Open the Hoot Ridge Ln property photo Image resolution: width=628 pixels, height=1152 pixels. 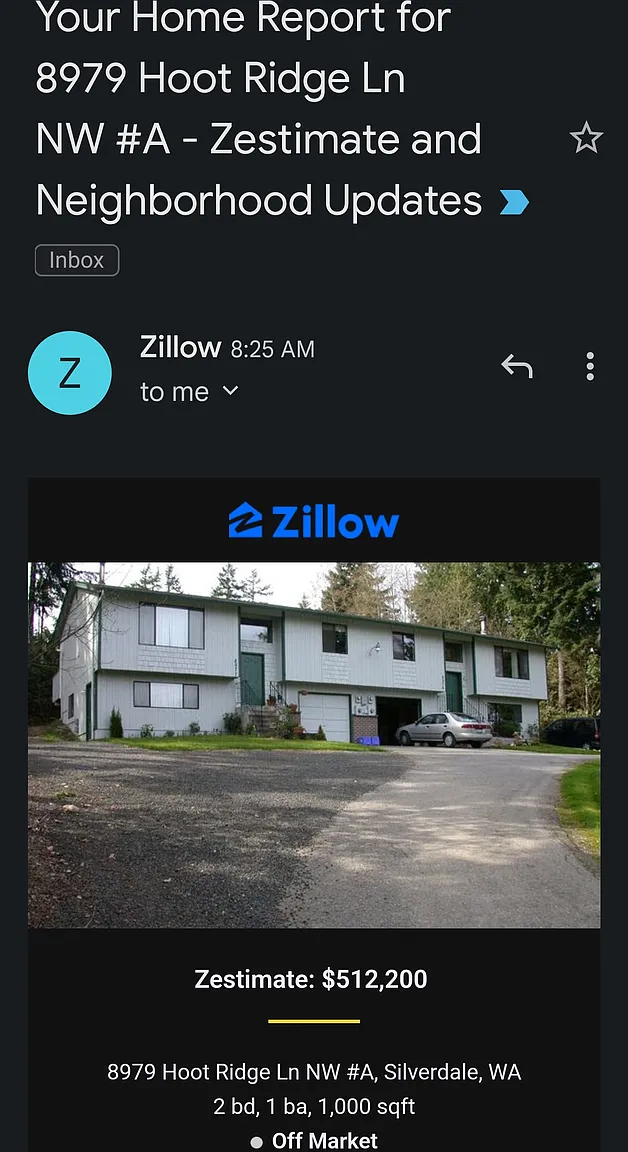point(314,744)
